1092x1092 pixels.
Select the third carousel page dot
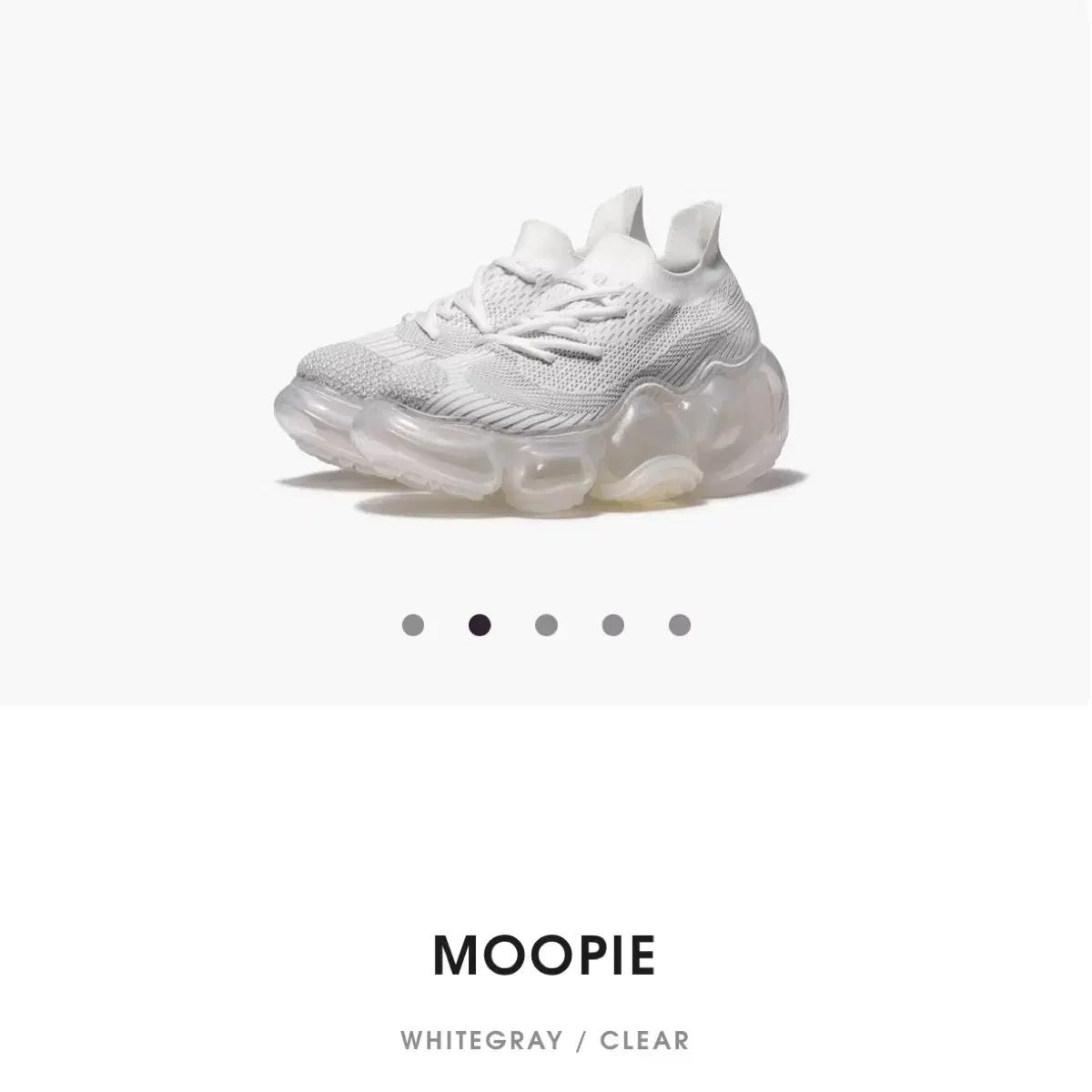click(x=546, y=625)
